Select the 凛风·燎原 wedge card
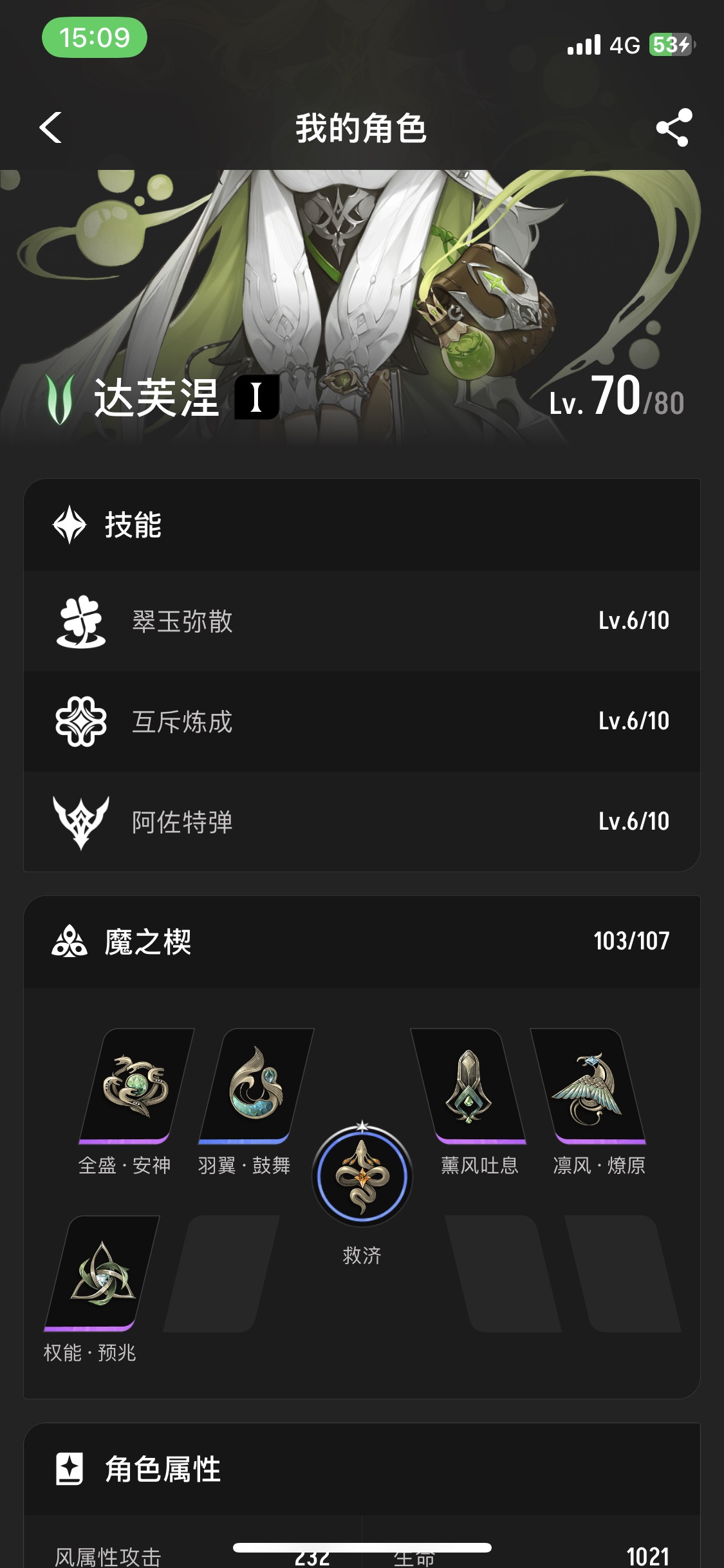 [588, 1086]
